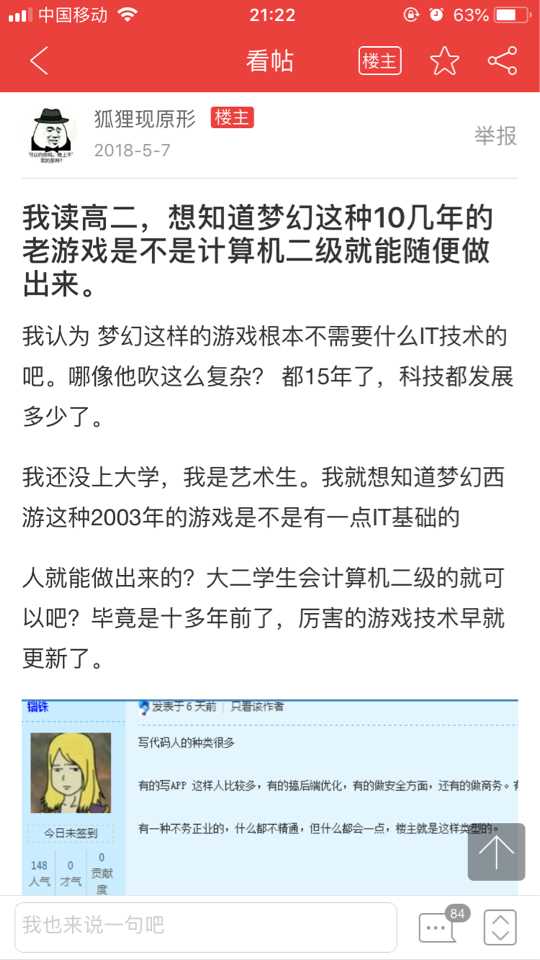540x960 pixels.
Task: Filter to show only 楼主 posts
Action: (x=380, y=61)
